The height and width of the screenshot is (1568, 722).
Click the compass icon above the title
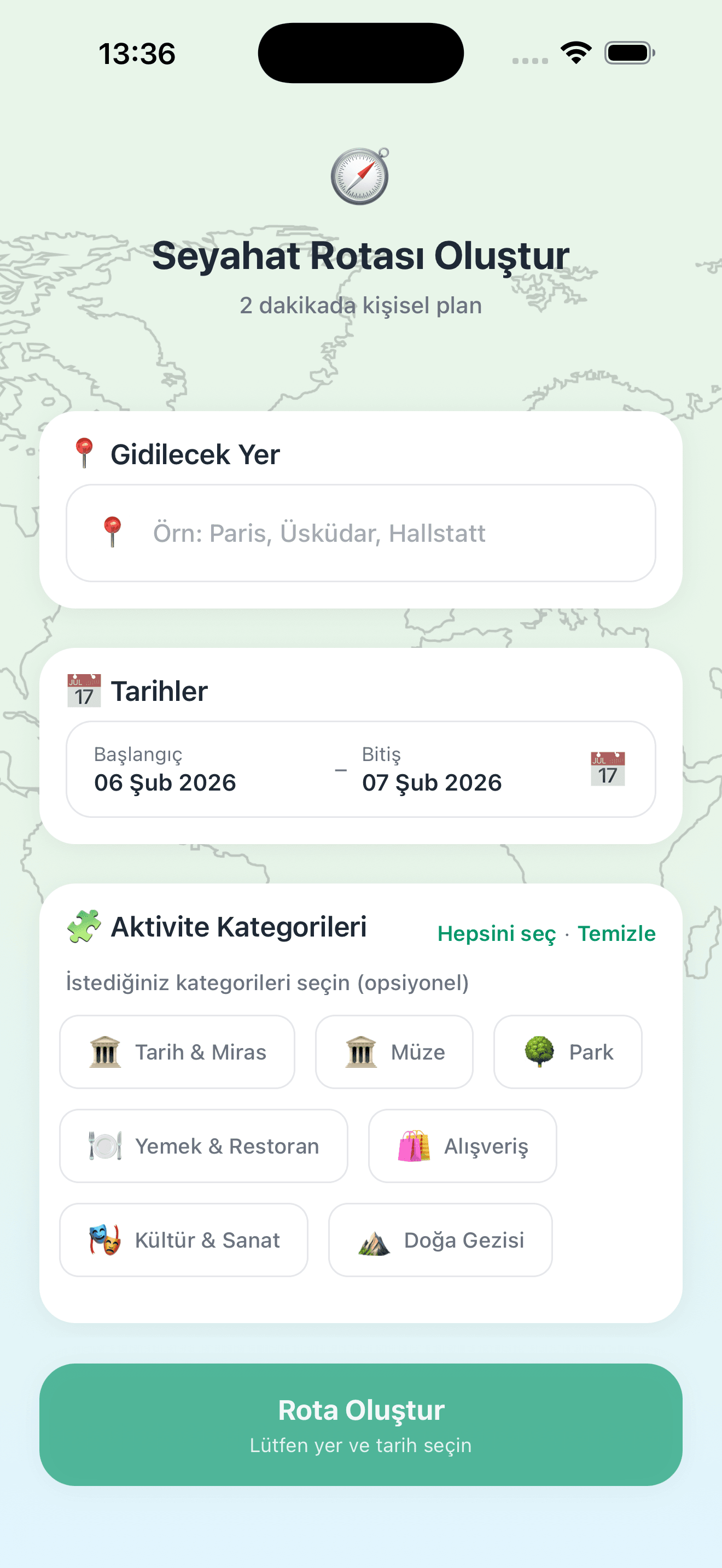[x=360, y=176]
